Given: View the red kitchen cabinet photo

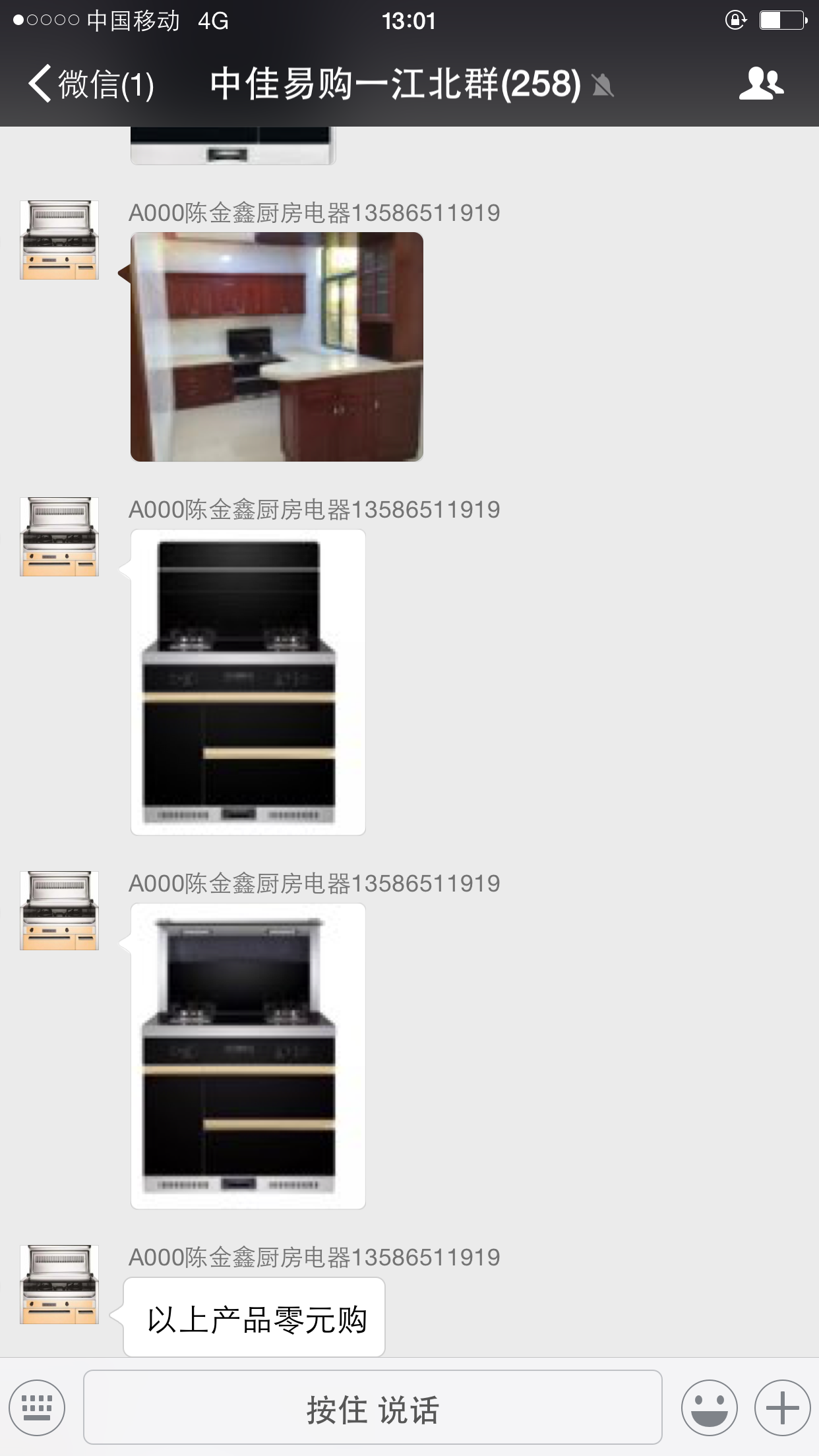Looking at the screenshot, I should tap(276, 347).
